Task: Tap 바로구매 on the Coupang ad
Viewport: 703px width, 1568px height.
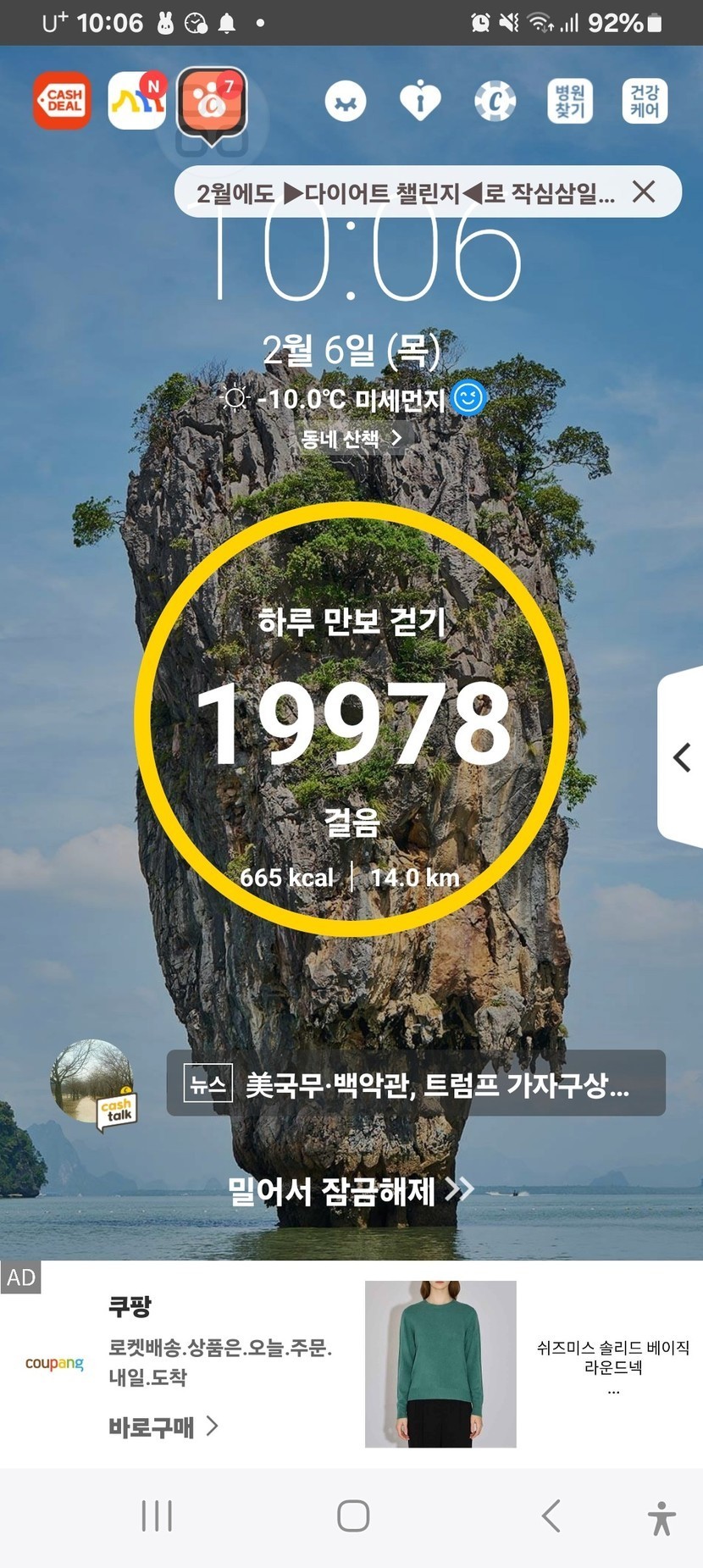Action: [163, 1427]
